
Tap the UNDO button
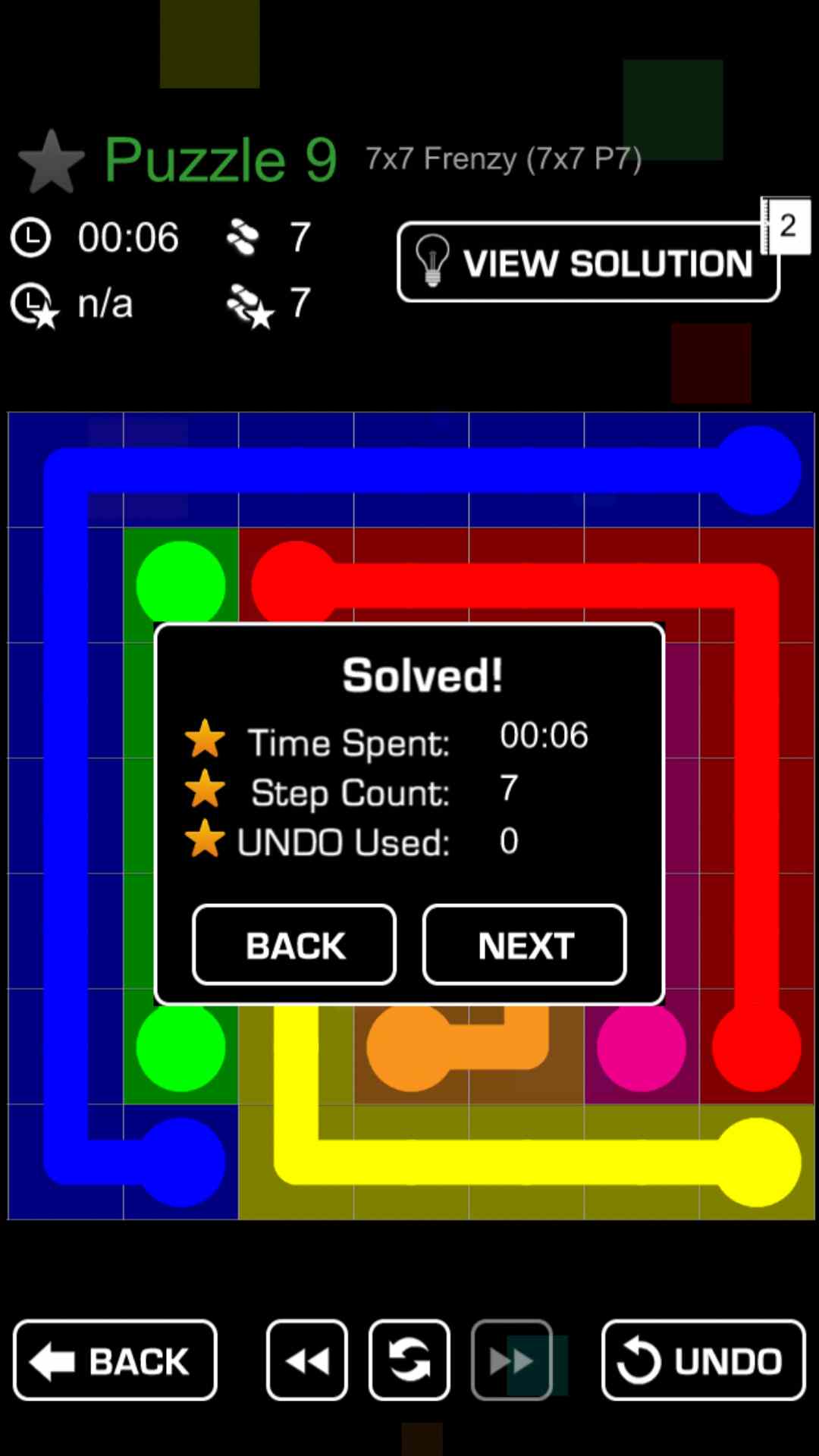coord(703,1360)
